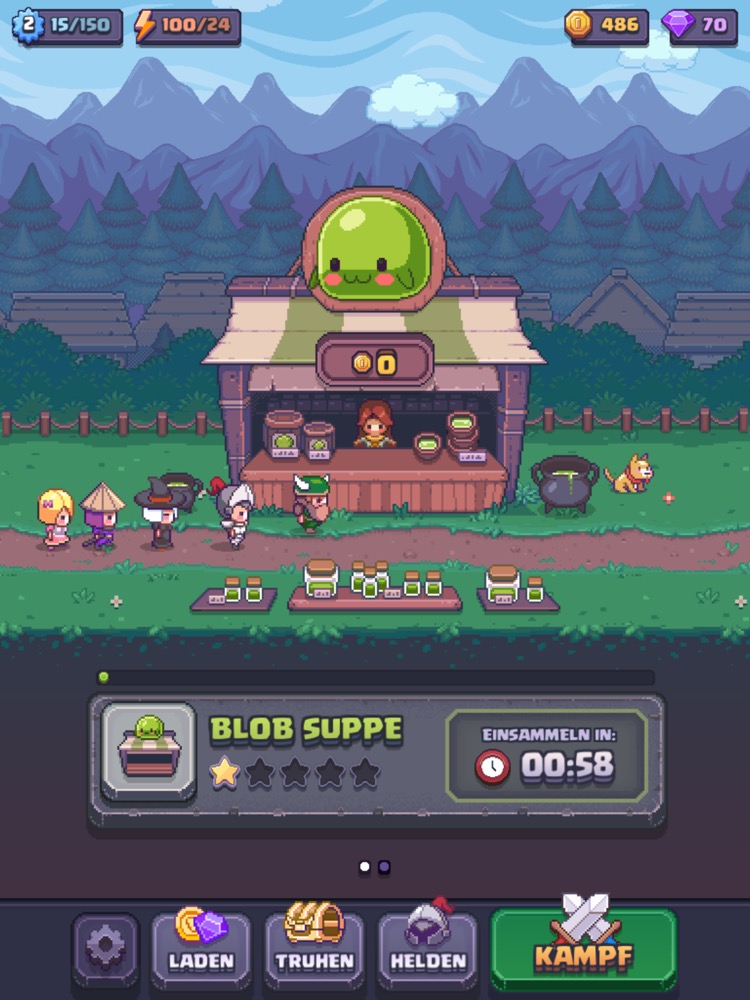Open the Laden shop
The width and height of the screenshot is (750, 1000).
(x=201, y=945)
